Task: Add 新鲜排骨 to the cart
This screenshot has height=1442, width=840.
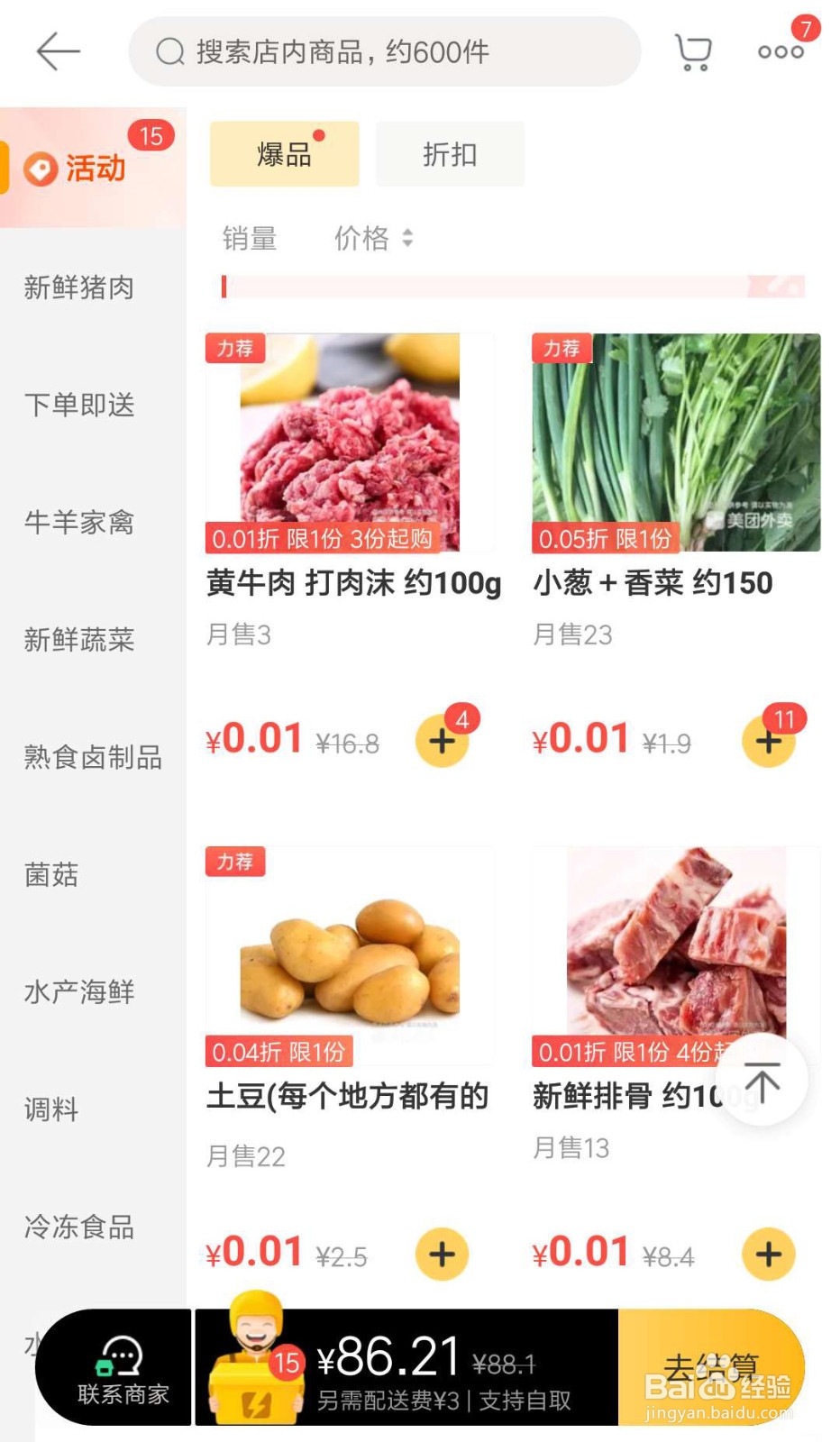Action: pyautogui.click(x=768, y=1254)
